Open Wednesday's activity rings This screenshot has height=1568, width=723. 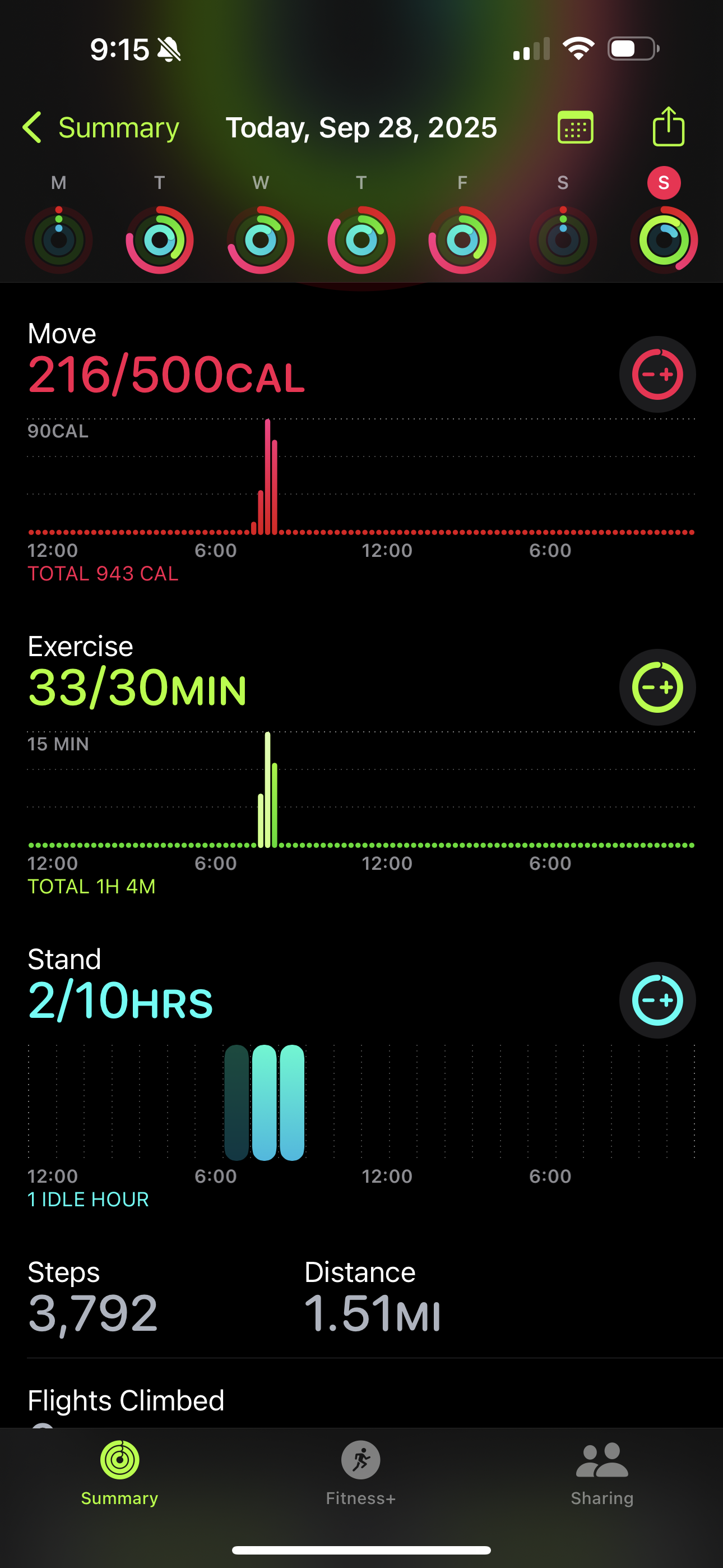(x=261, y=239)
